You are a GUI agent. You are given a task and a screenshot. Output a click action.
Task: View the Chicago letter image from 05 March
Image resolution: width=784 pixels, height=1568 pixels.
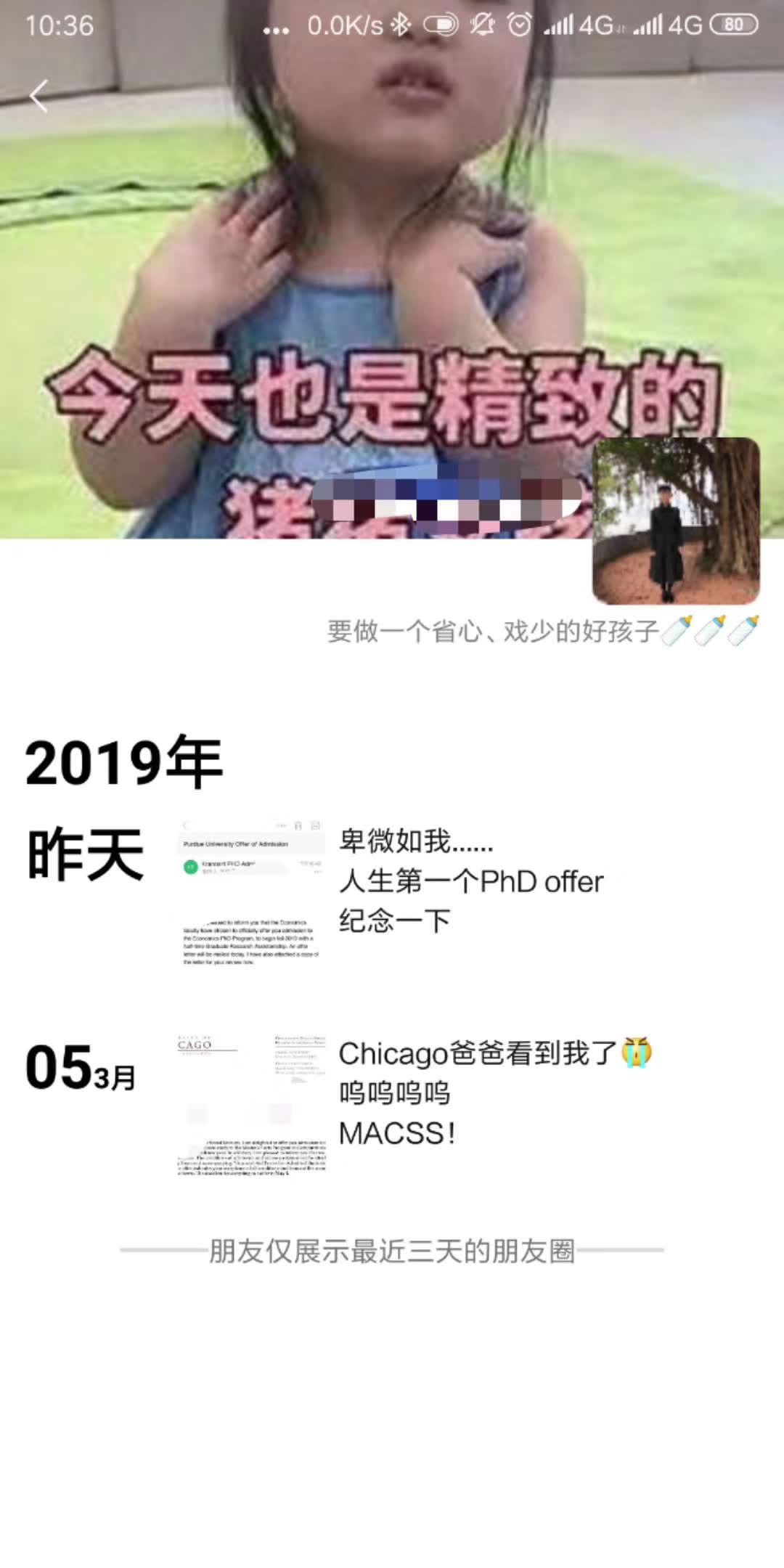(251, 1105)
